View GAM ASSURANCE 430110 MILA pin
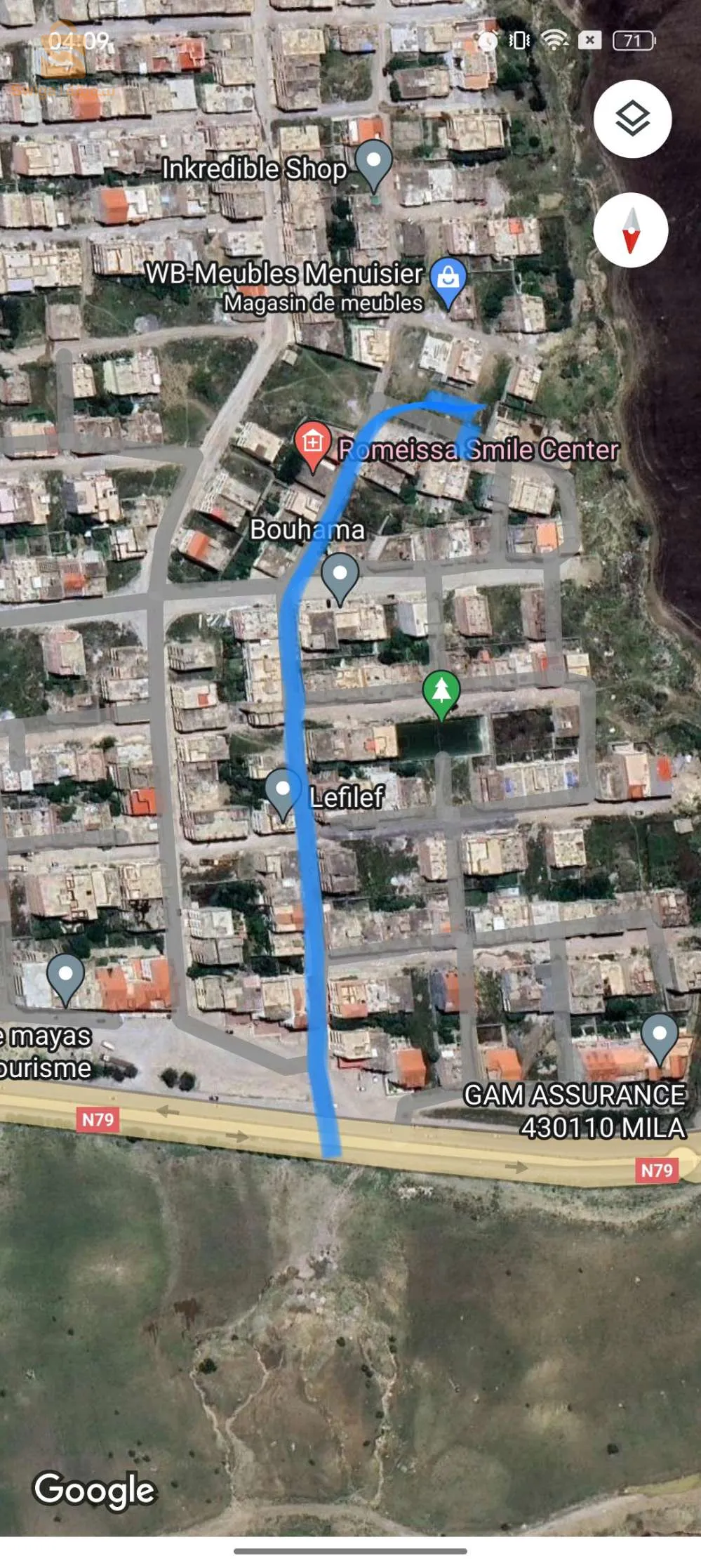This screenshot has height=1568, width=701. 659,1036
